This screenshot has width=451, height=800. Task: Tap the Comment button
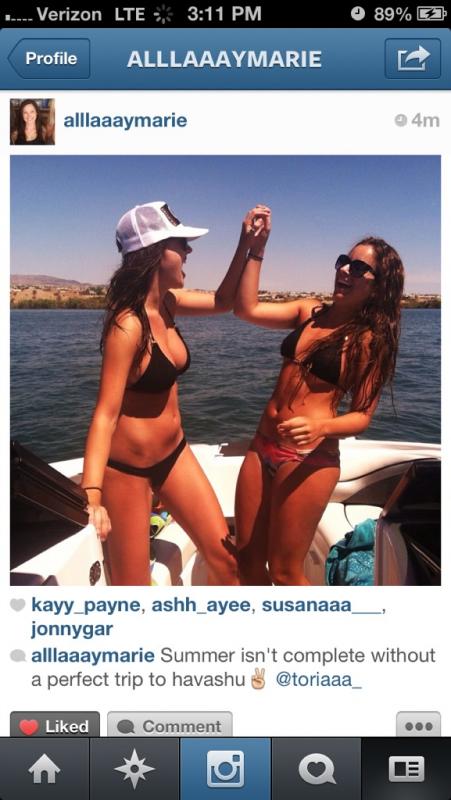coord(170,726)
